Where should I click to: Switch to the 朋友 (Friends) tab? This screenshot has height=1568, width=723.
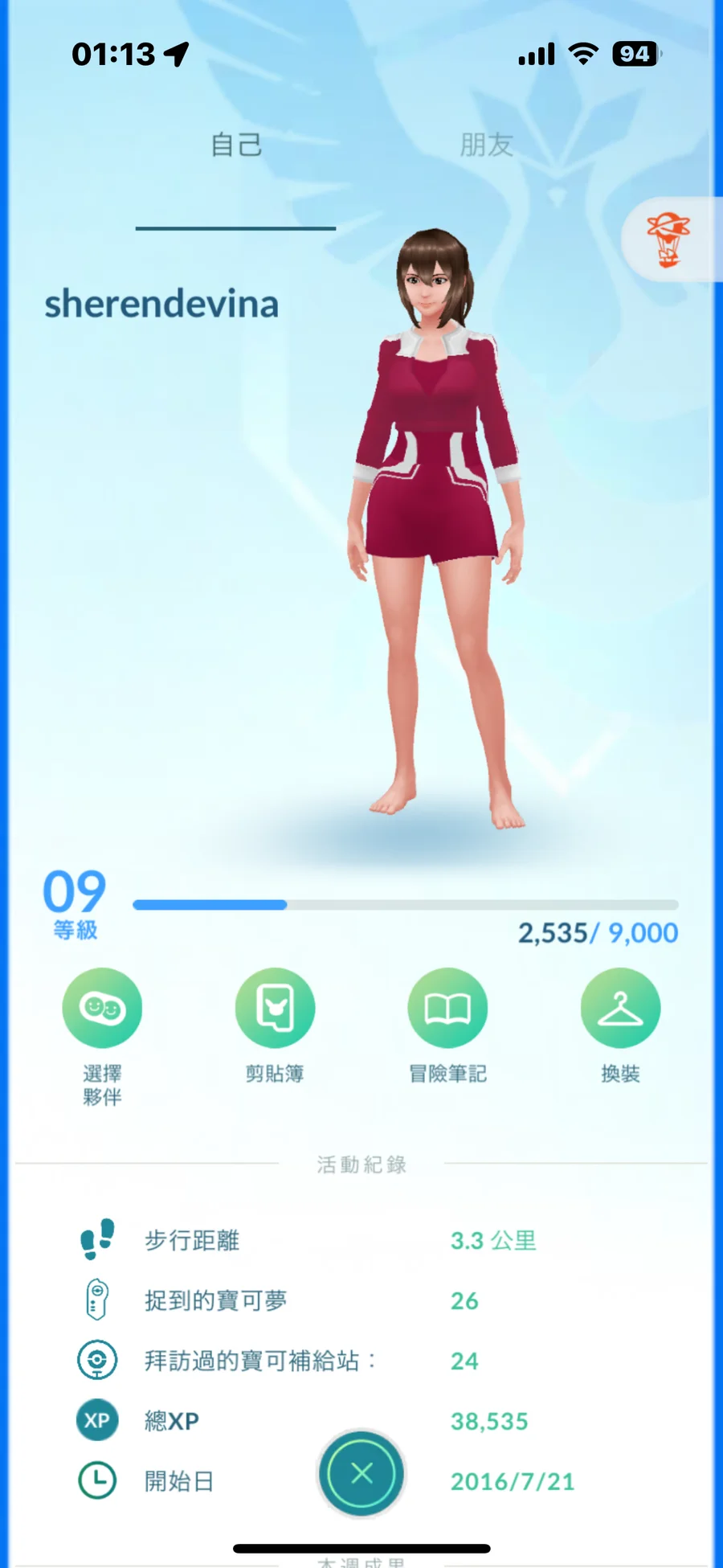click(486, 145)
